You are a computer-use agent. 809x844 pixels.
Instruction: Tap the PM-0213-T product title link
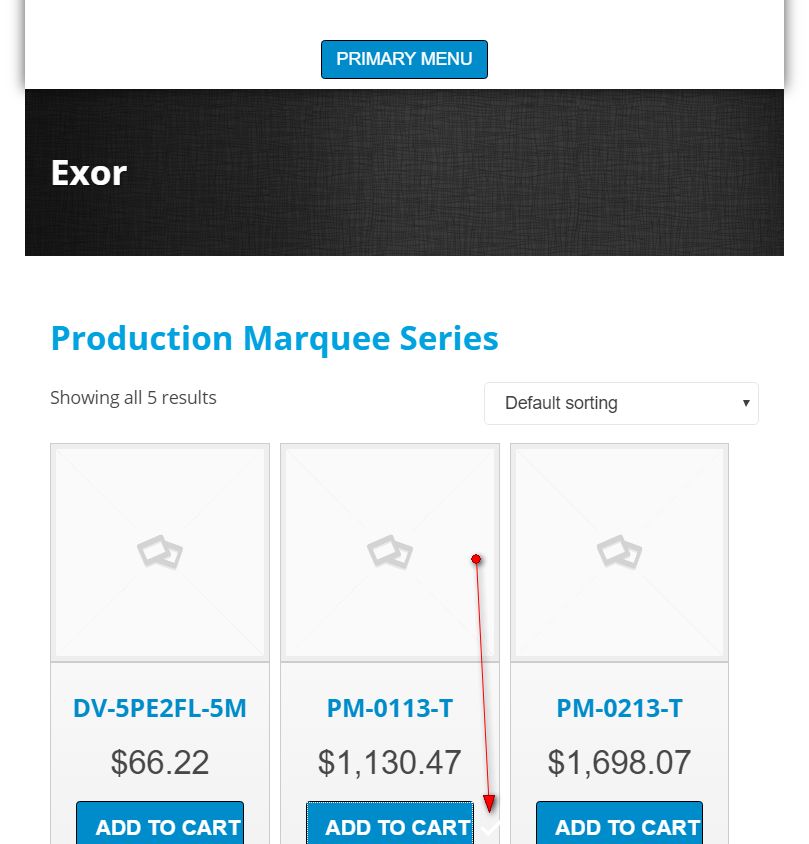tap(619, 708)
